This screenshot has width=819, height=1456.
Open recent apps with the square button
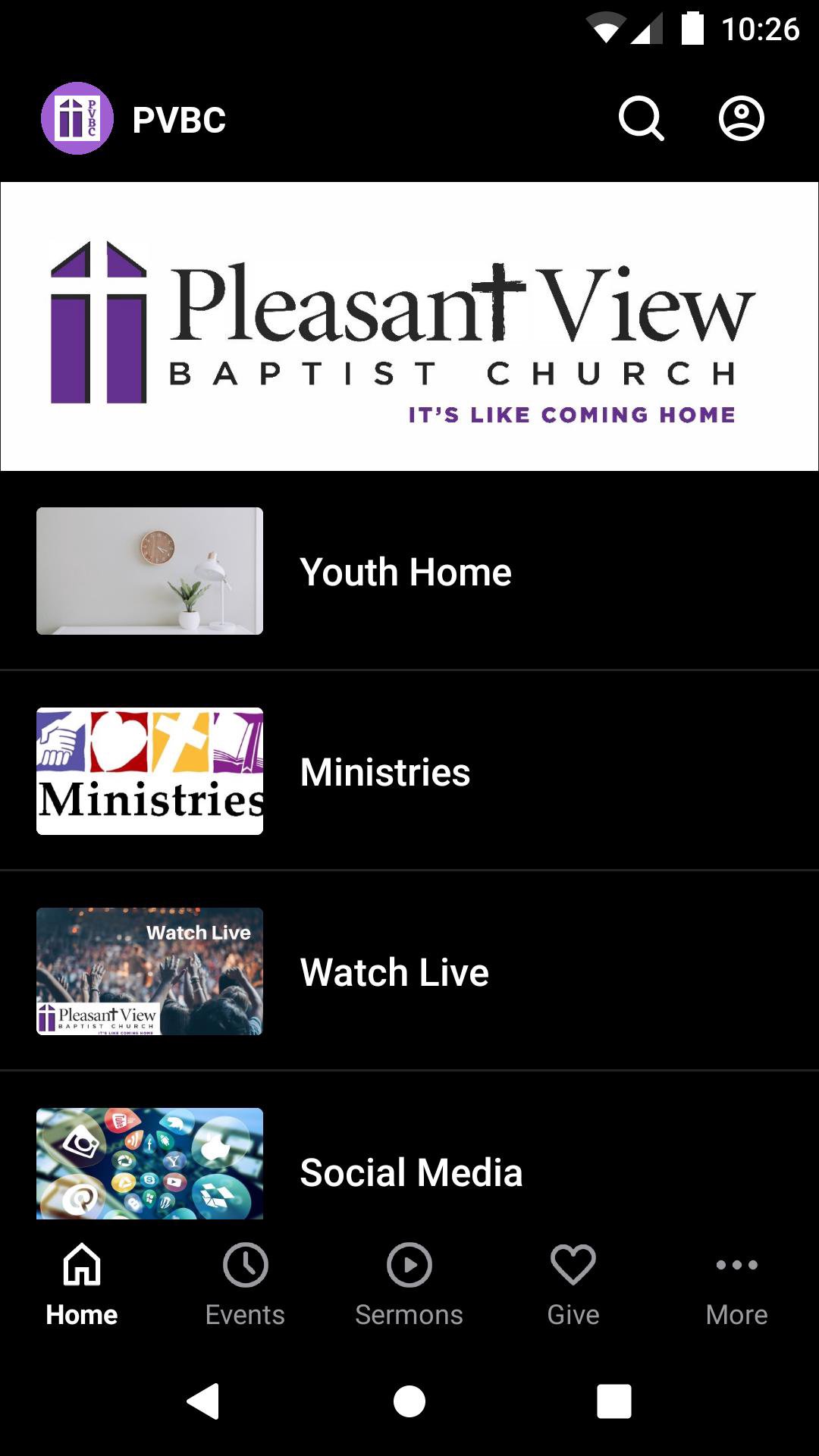(x=613, y=1401)
